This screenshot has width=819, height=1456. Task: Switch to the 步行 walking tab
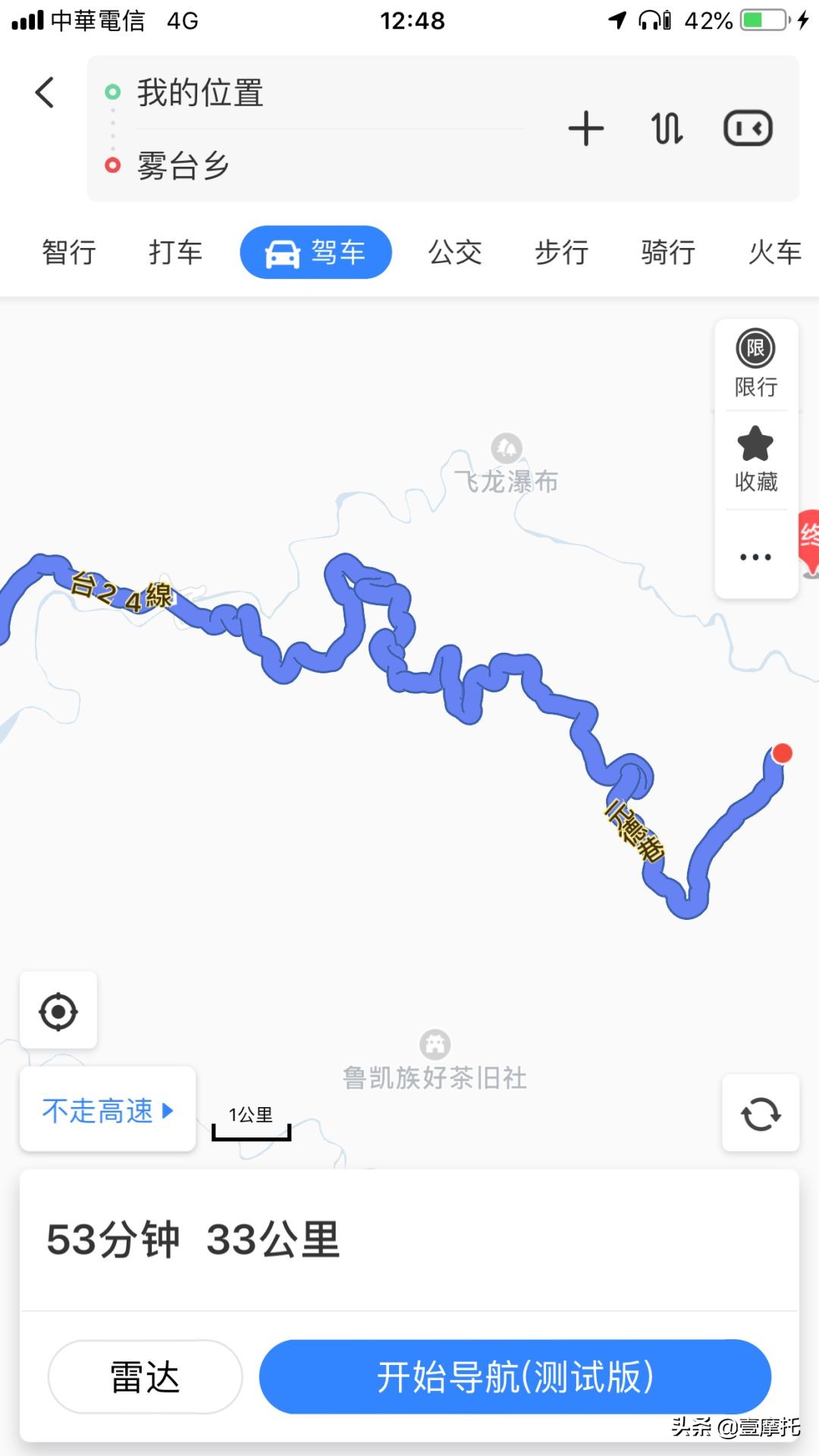(x=561, y=252)
